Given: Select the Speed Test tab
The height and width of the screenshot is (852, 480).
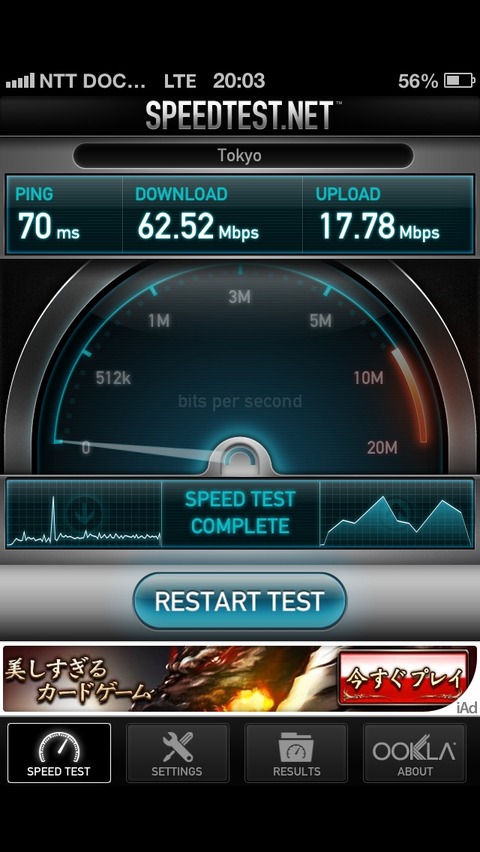Looking at the screenshot, I should [x=59, y=753].
